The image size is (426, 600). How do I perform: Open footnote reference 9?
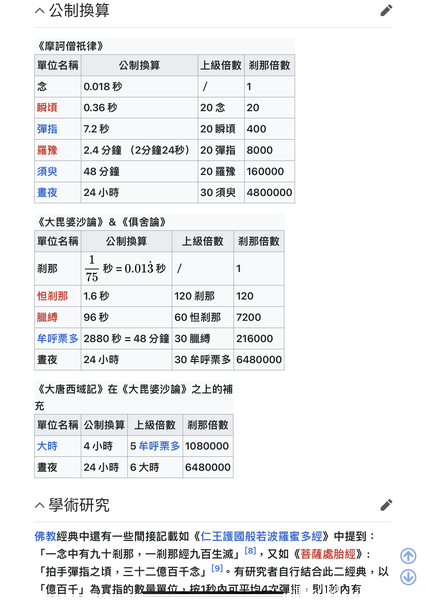click(x=217, y=568)
